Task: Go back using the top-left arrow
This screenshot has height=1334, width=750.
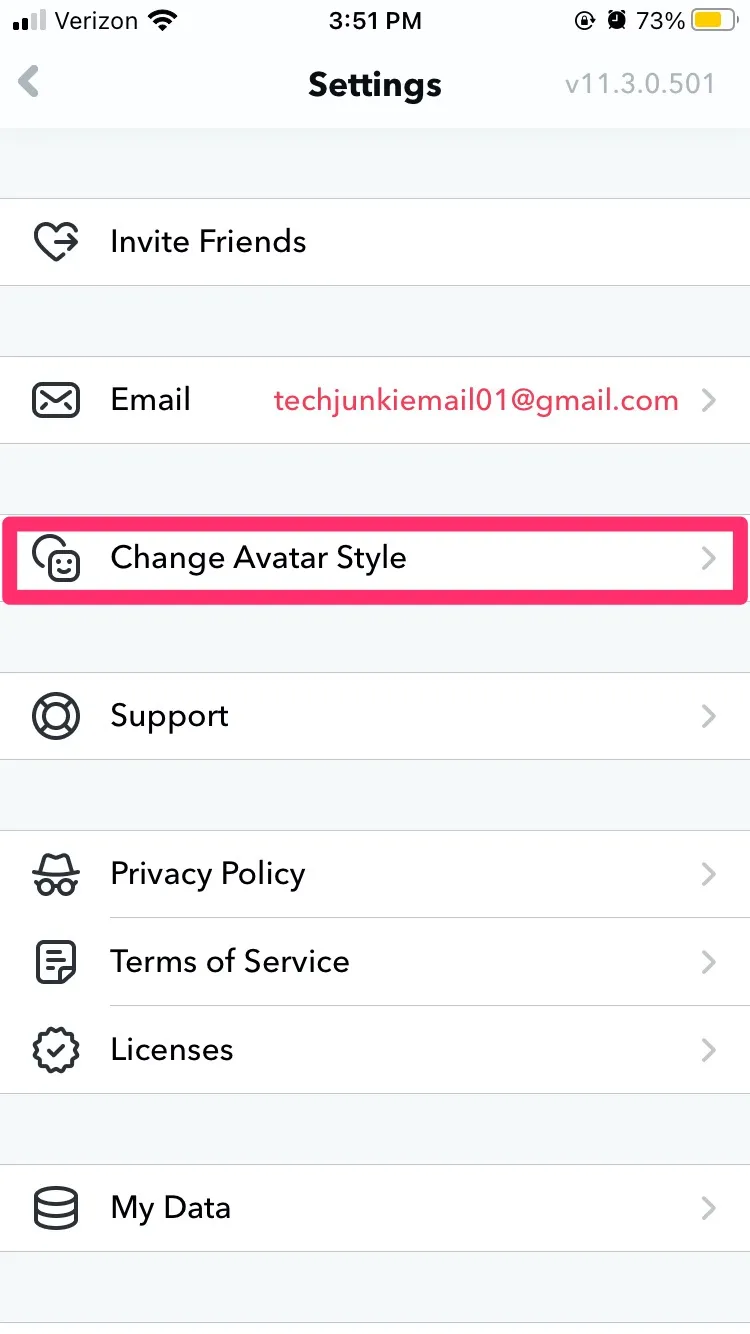Action: point(30,82)
